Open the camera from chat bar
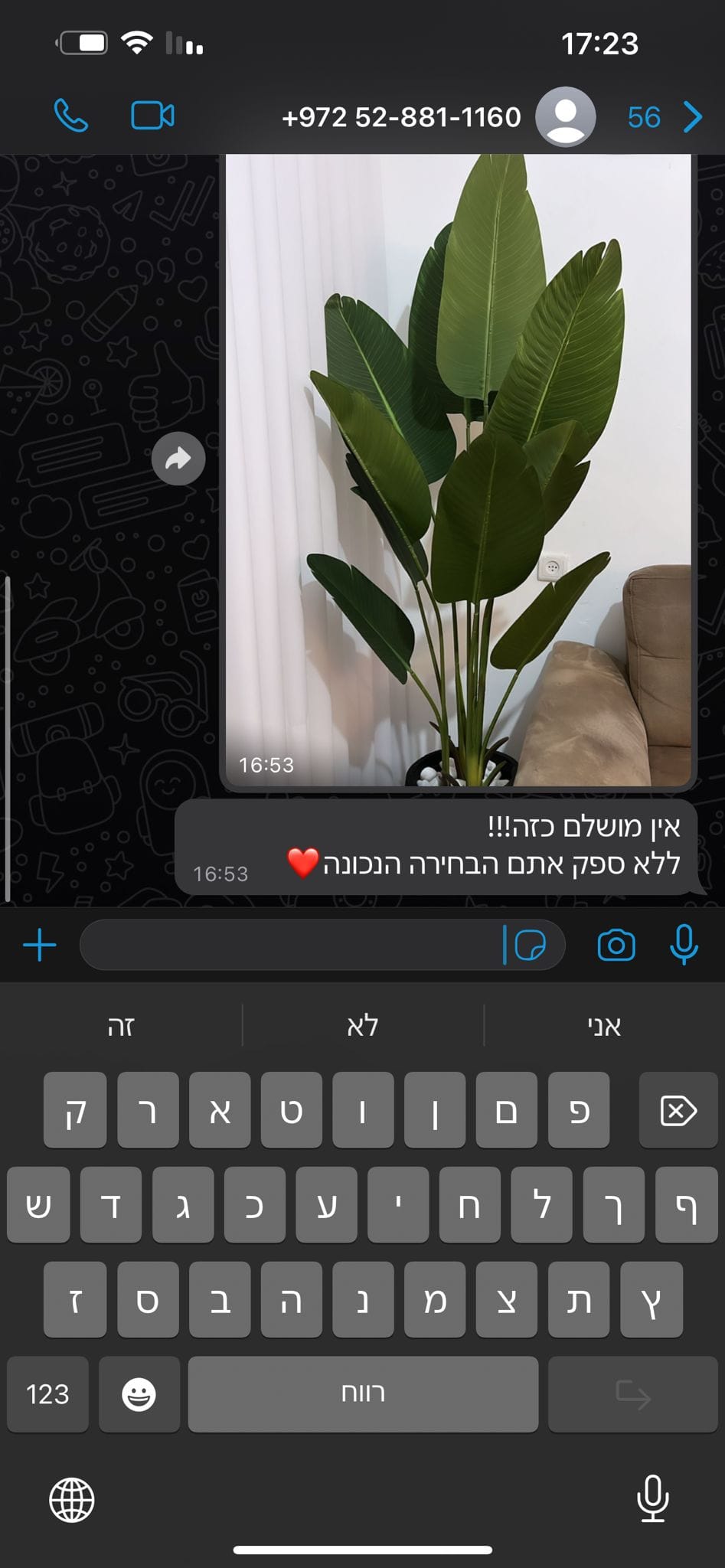 tap(616, 946)
